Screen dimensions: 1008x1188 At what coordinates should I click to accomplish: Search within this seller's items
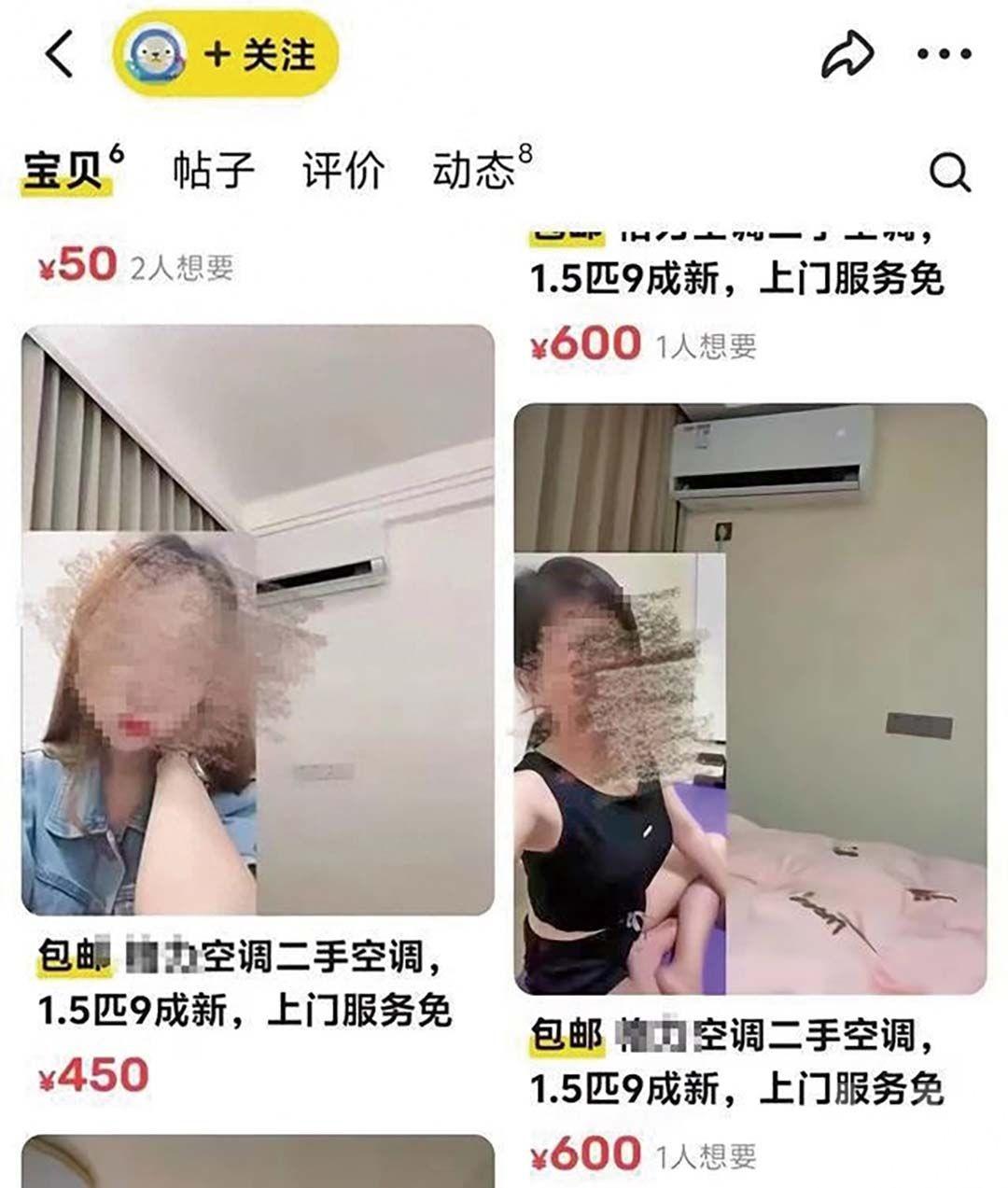pos(950,173)
